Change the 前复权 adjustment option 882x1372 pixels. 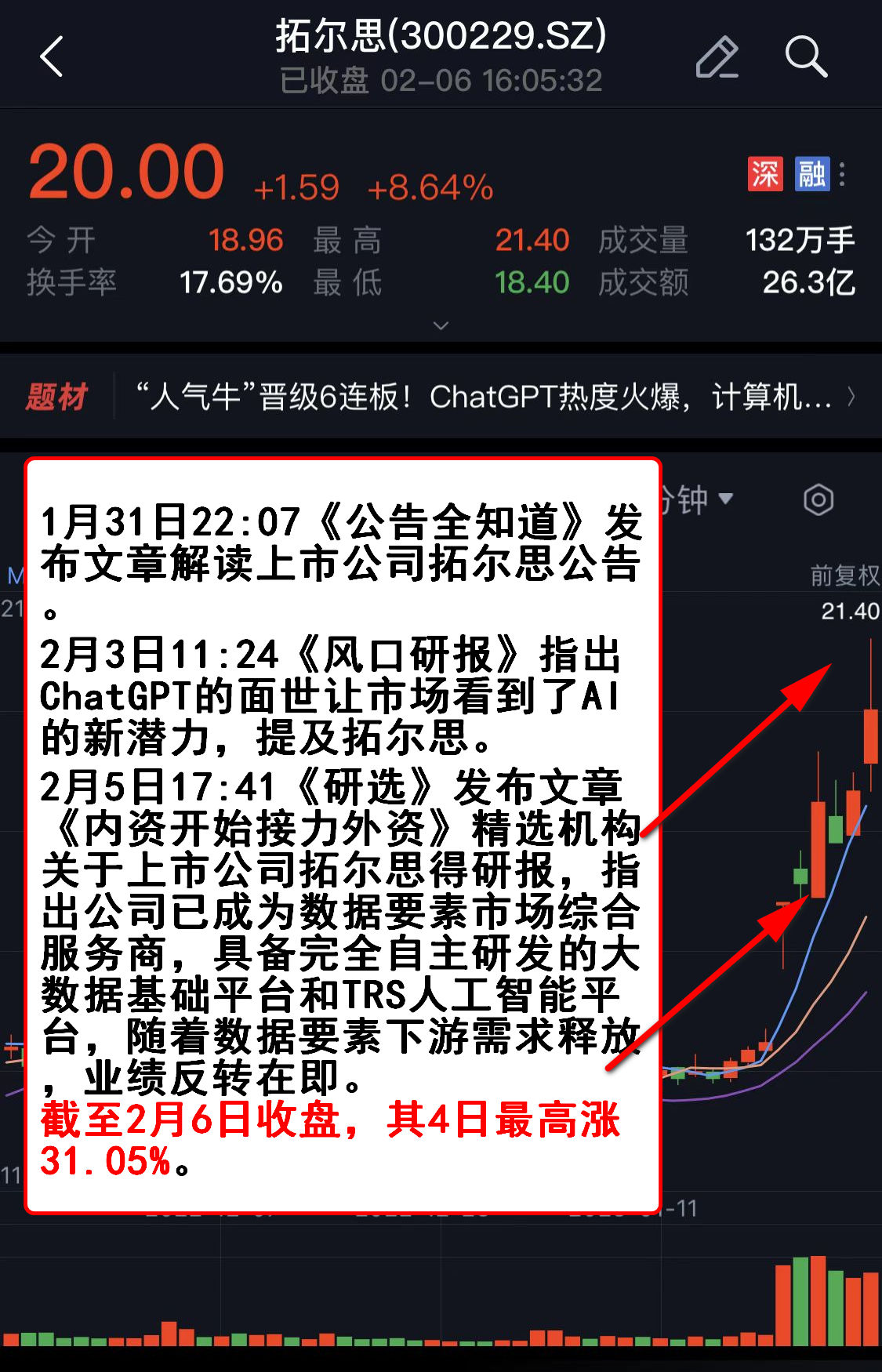tap(844, 576)
